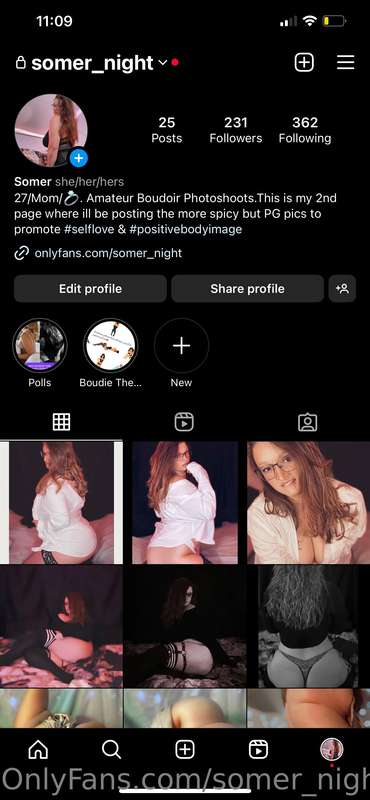Open discover people icon button
The width and height of the screenshot is (370, 800).
[342, 289]
